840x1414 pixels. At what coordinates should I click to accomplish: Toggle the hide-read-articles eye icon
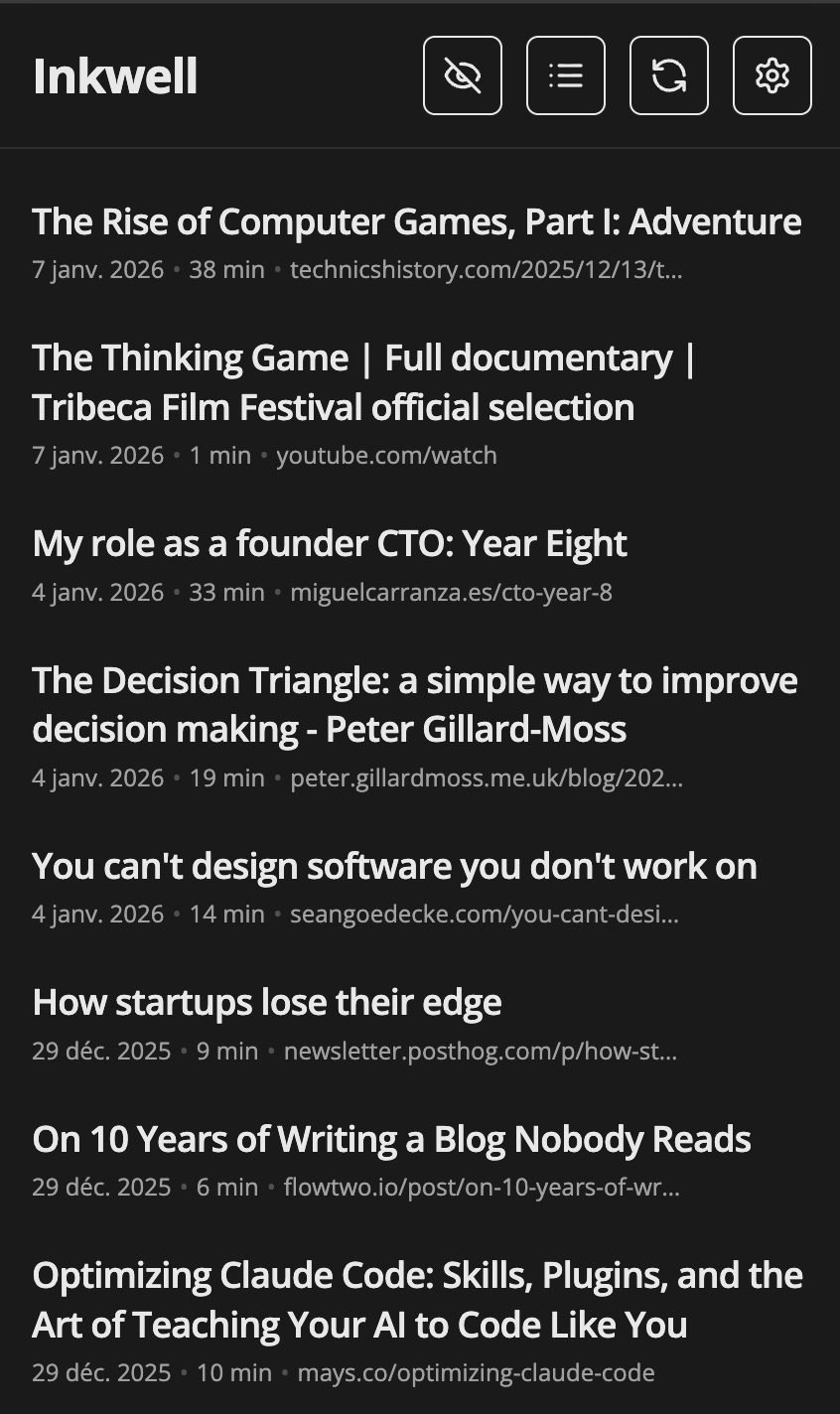click(x=463, y=75)
